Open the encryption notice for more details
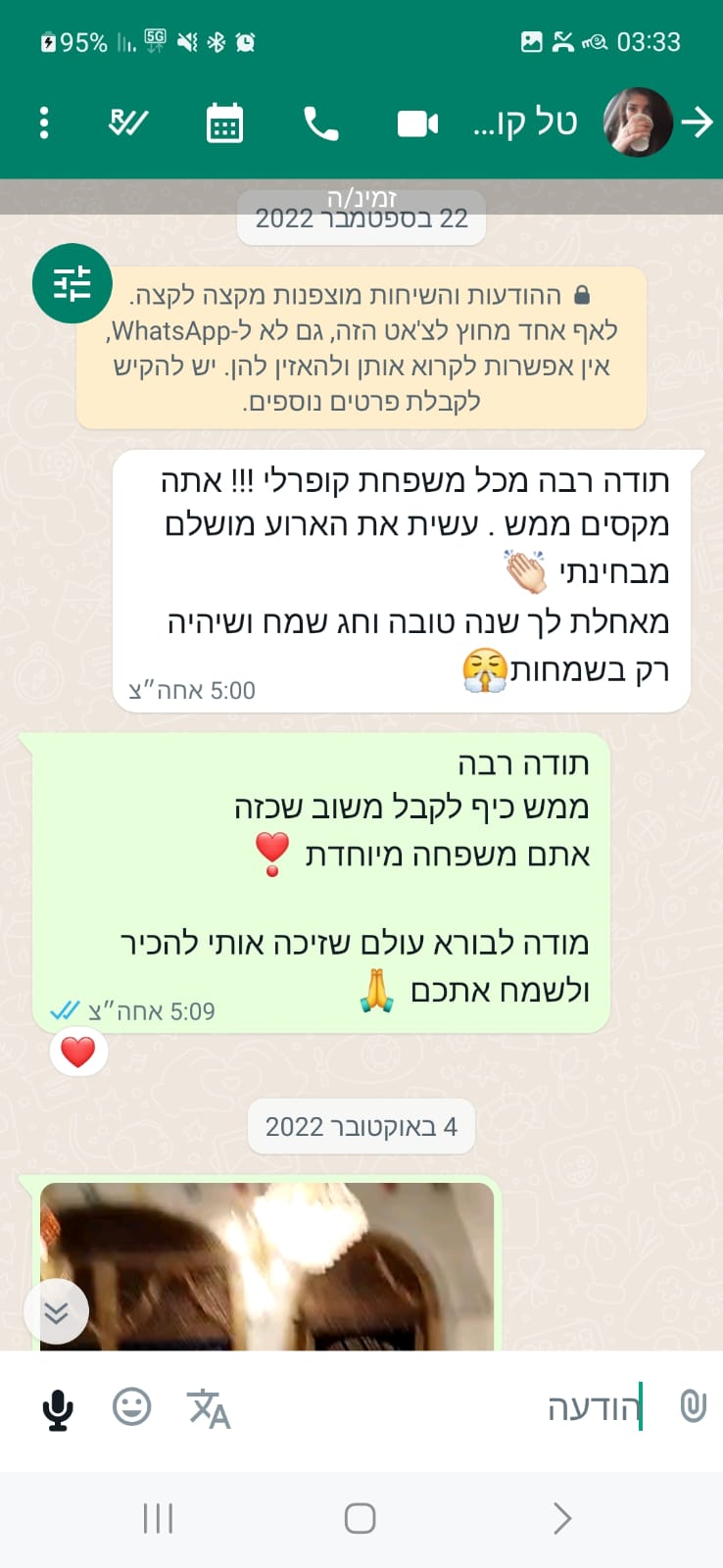Image resolution: width=723 pixels, height=1568 pixels. [x=361, y=348]
